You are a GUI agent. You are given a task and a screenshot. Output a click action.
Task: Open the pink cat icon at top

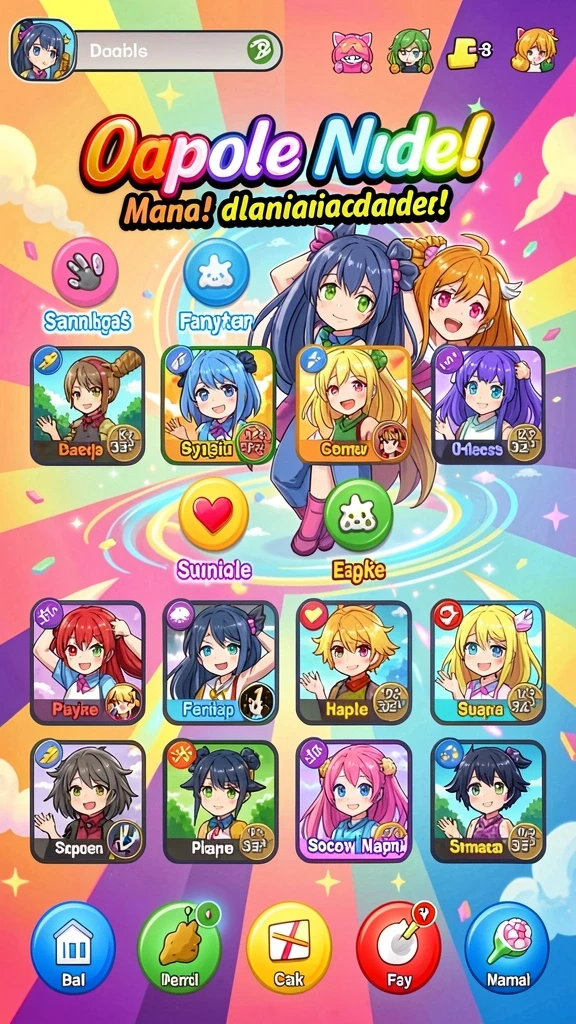tap(351, 52)
